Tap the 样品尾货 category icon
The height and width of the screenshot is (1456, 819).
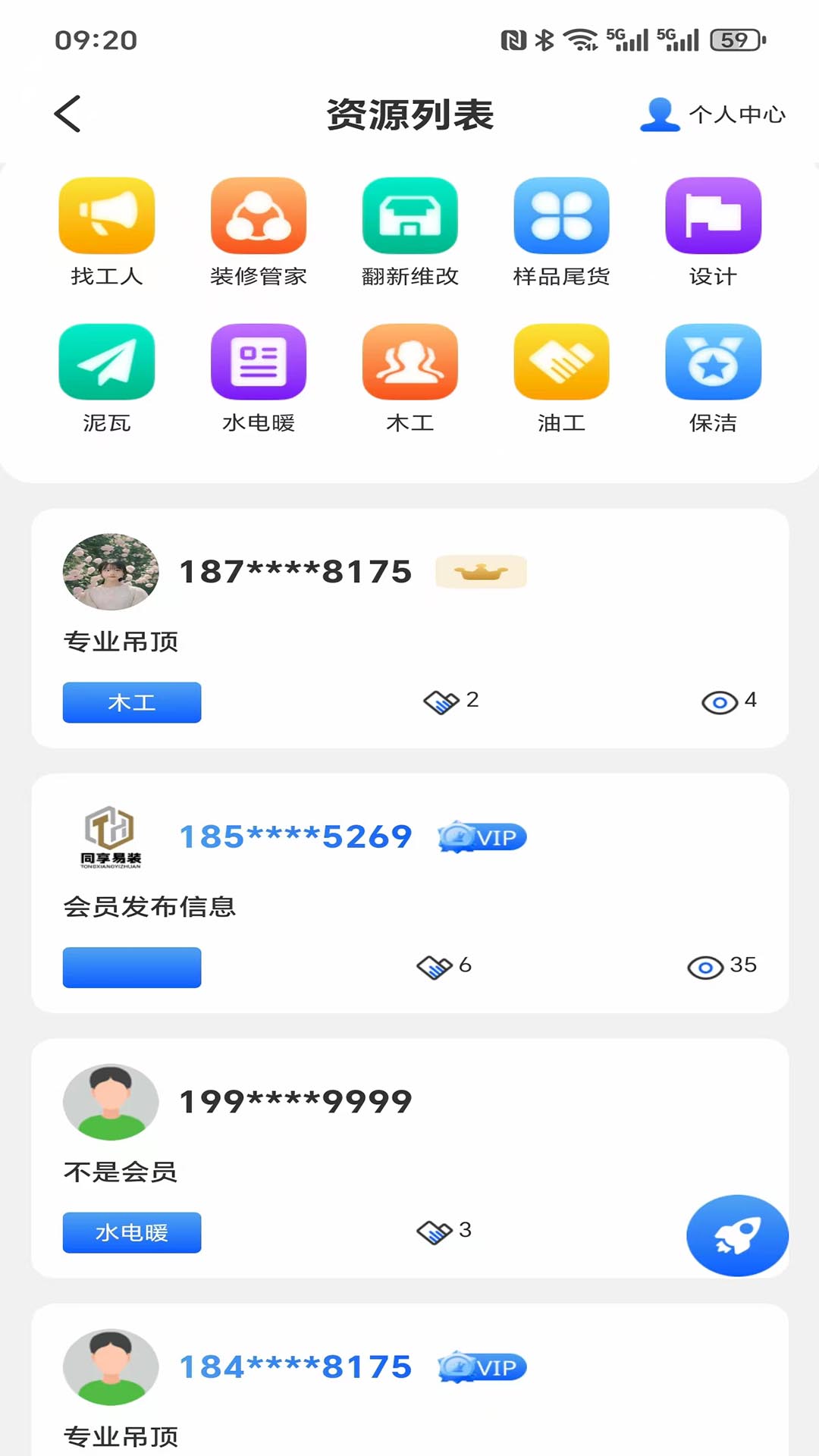(x=561, y=215)
